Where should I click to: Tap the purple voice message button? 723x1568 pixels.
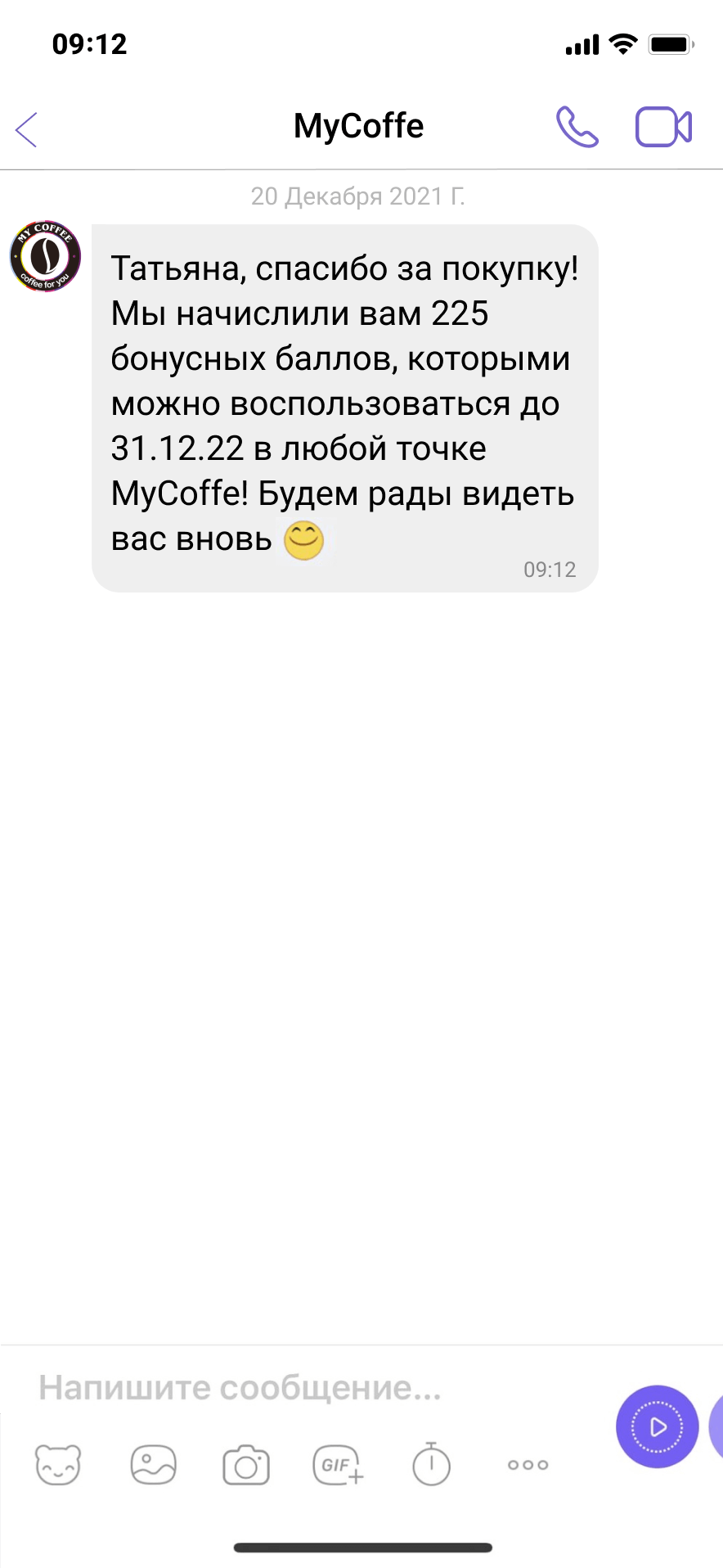pyautogui.click(x=657, y=1426)
